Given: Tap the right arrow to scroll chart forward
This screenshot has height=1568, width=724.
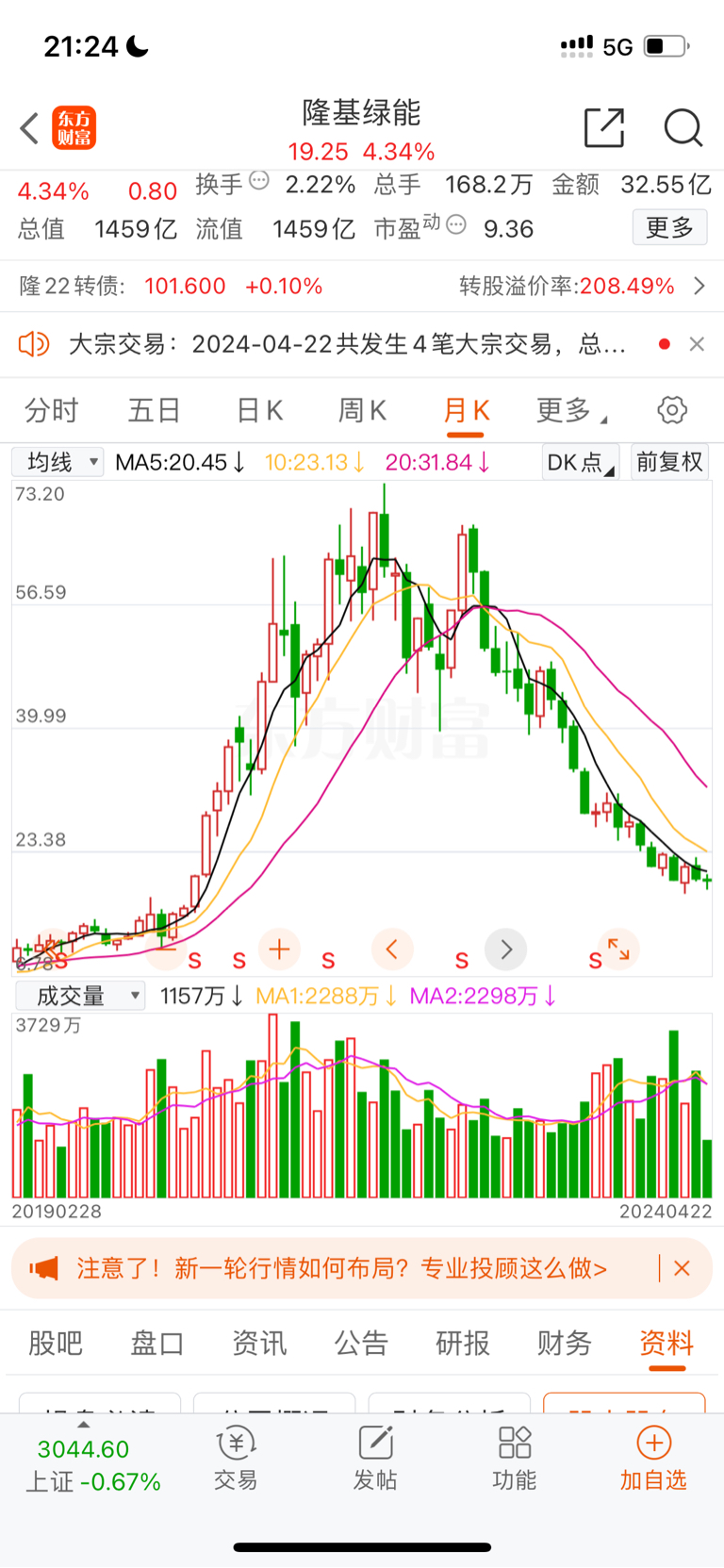Looking at the screenshot, I should [505, 949].
